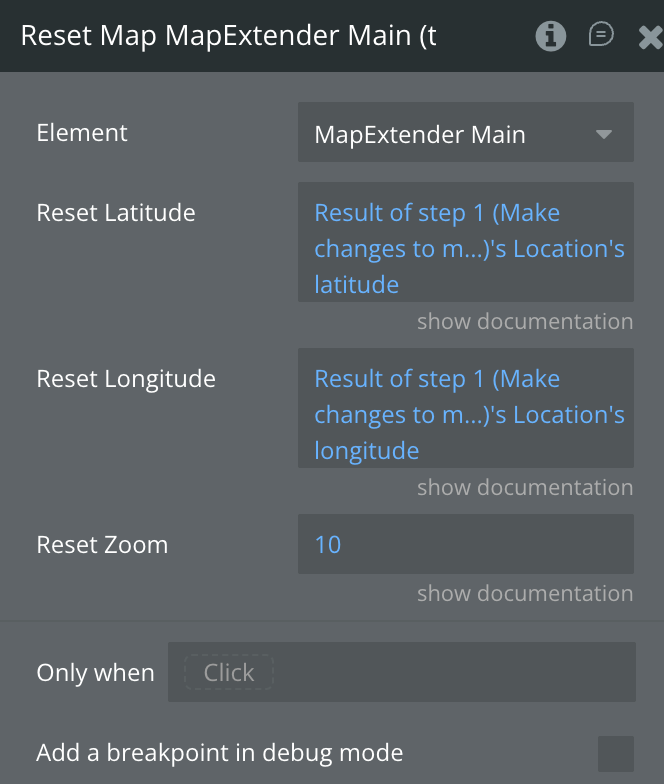
Task: Show documentation for Reset Zoom
Action: [x=524, y=594]
